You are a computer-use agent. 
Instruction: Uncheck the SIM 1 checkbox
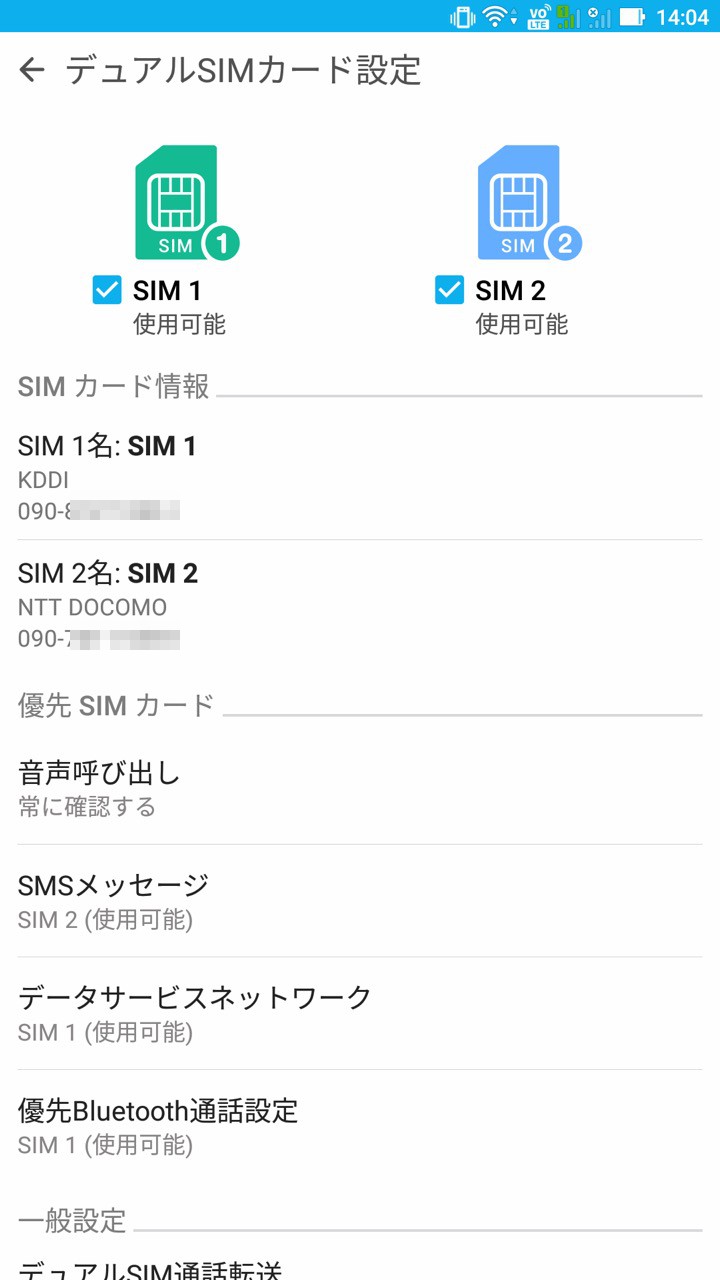click(107, 290)
